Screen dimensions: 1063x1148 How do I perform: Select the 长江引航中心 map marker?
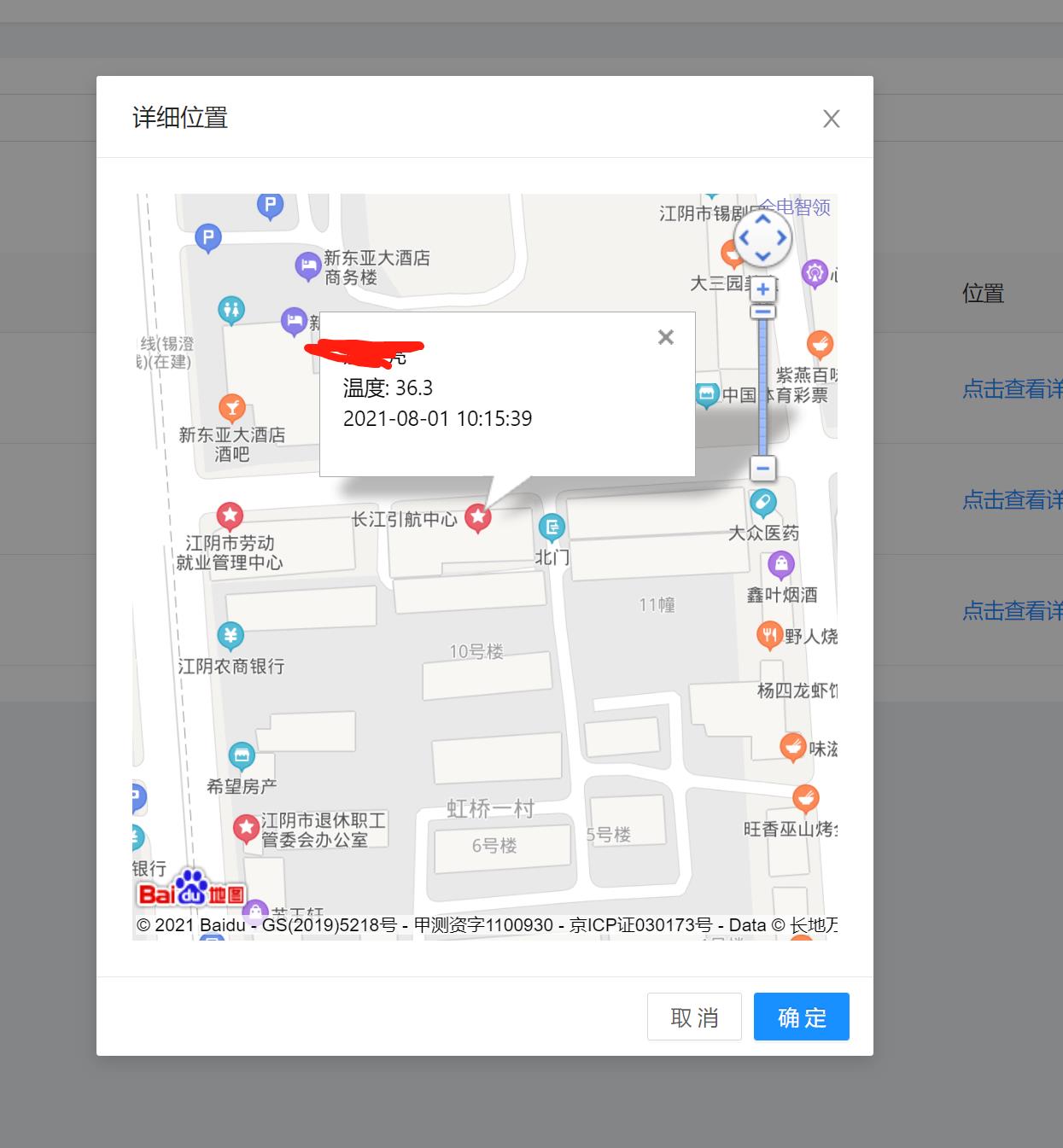[x=478, y=516]
